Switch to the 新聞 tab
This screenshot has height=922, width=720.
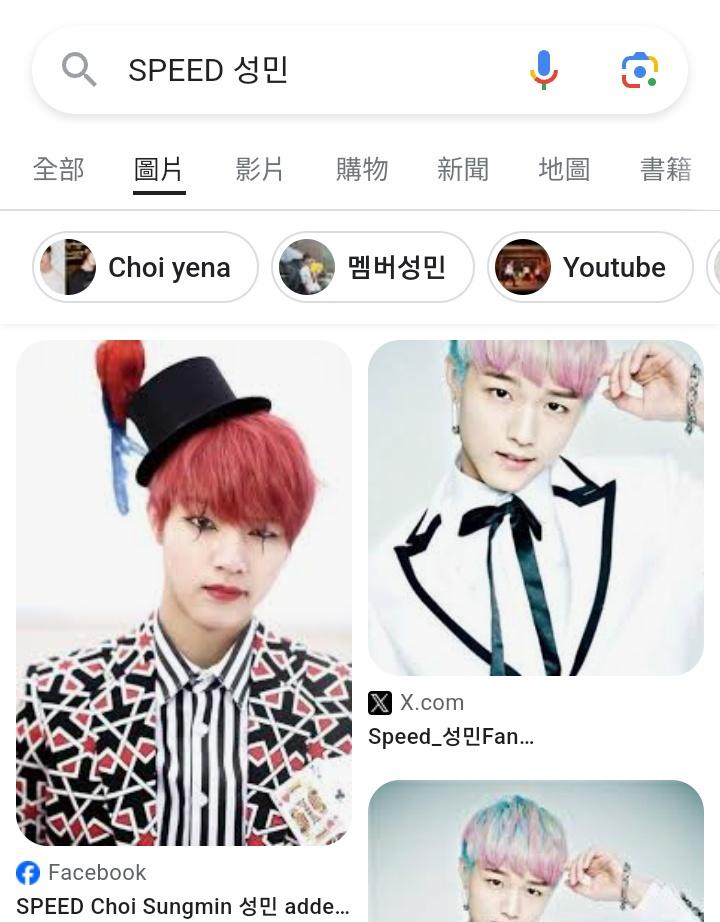pyautogui.click(x=462, y=169)
